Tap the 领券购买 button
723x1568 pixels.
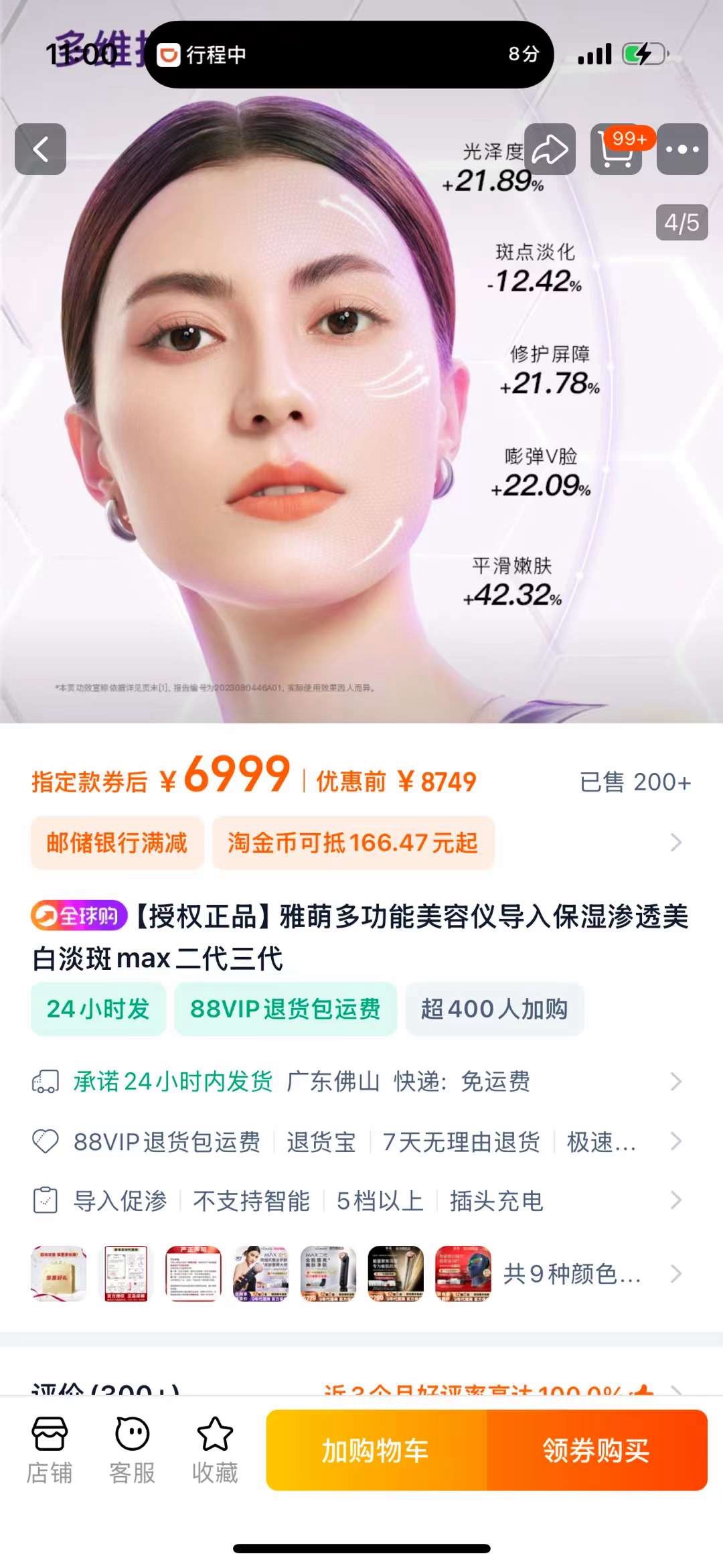coord(596,1451)
